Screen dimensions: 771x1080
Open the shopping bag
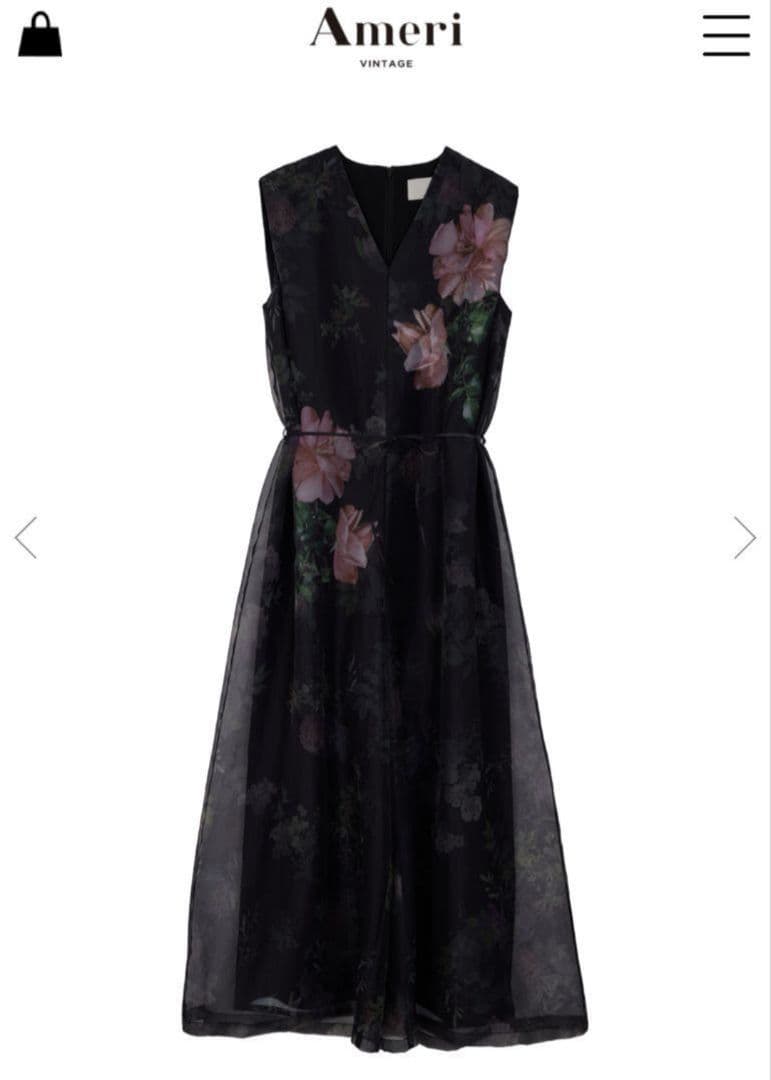coord(40,35)
